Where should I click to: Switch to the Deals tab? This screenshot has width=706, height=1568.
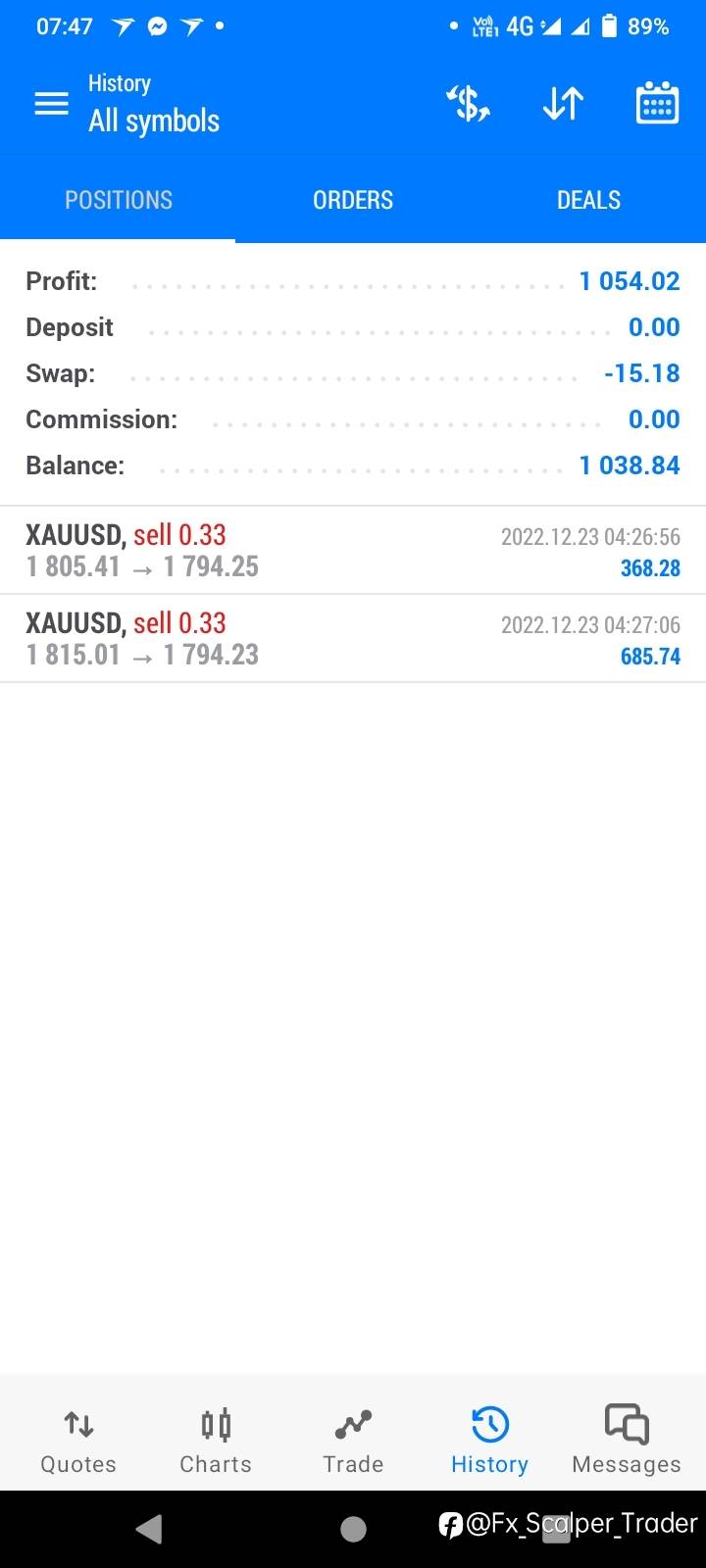pos(588,200)
